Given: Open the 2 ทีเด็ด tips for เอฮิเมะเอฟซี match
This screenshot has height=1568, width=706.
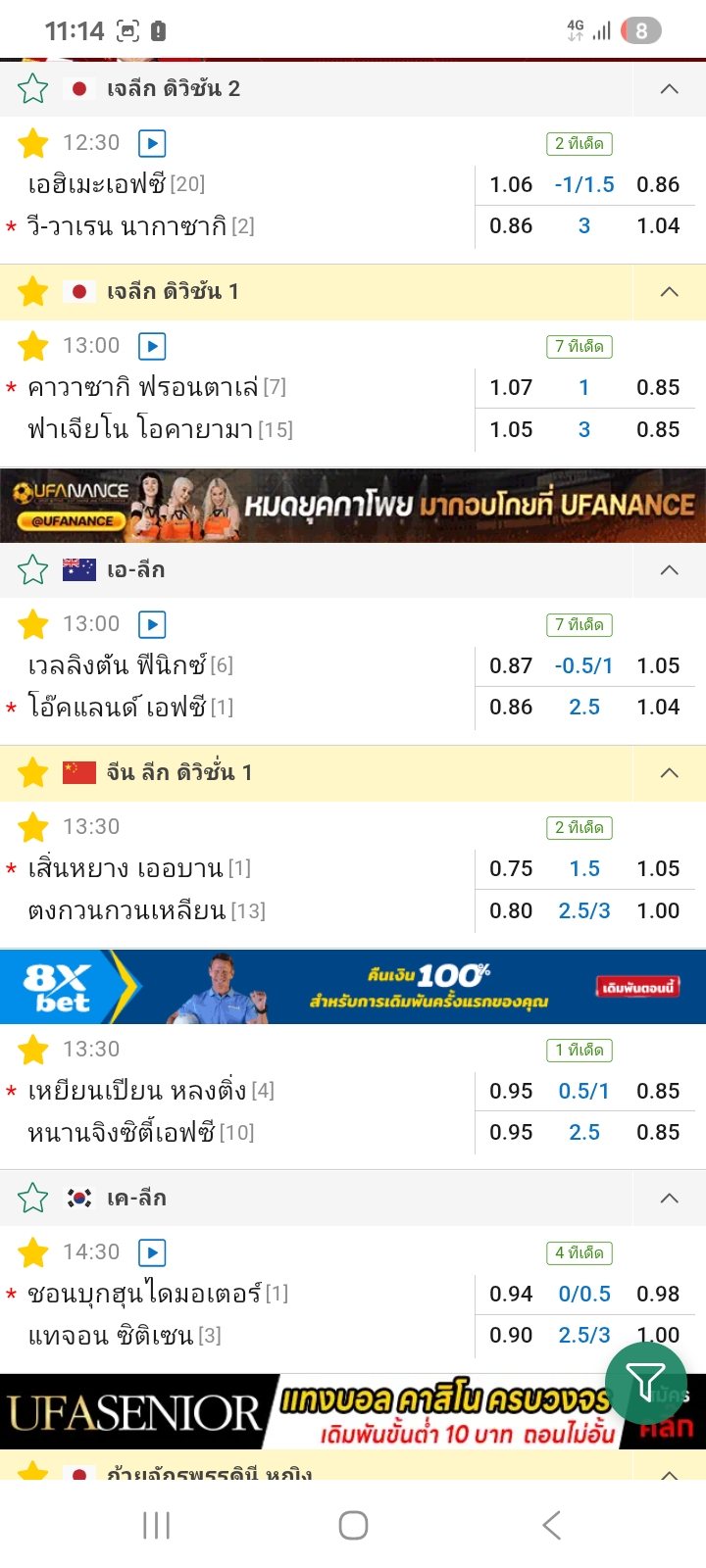Looking at the screenshot, I should point(579,143).
